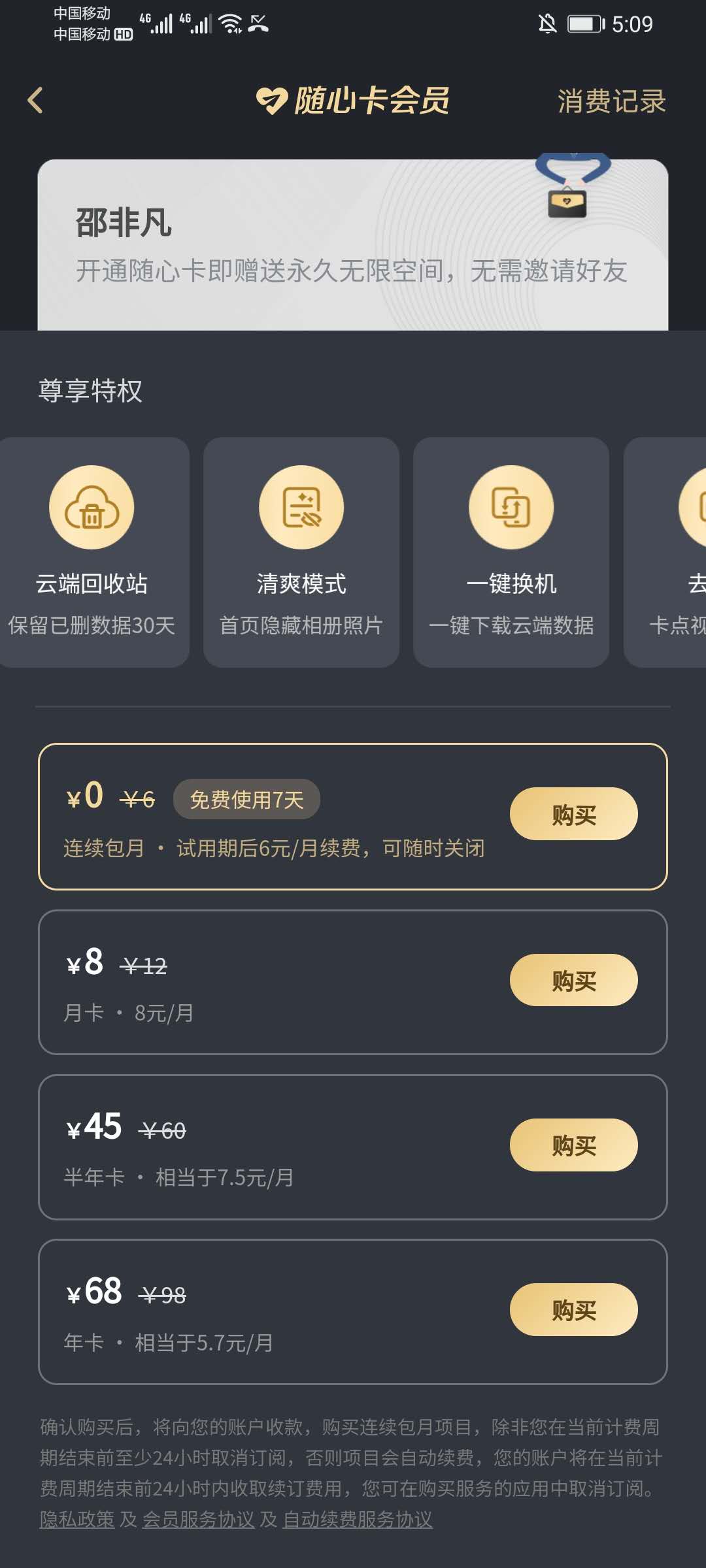Viewport: 706px width, 1568px height.
Task: Buy the ¥0 free 7-day trial plan
Action: pos(573,814)
